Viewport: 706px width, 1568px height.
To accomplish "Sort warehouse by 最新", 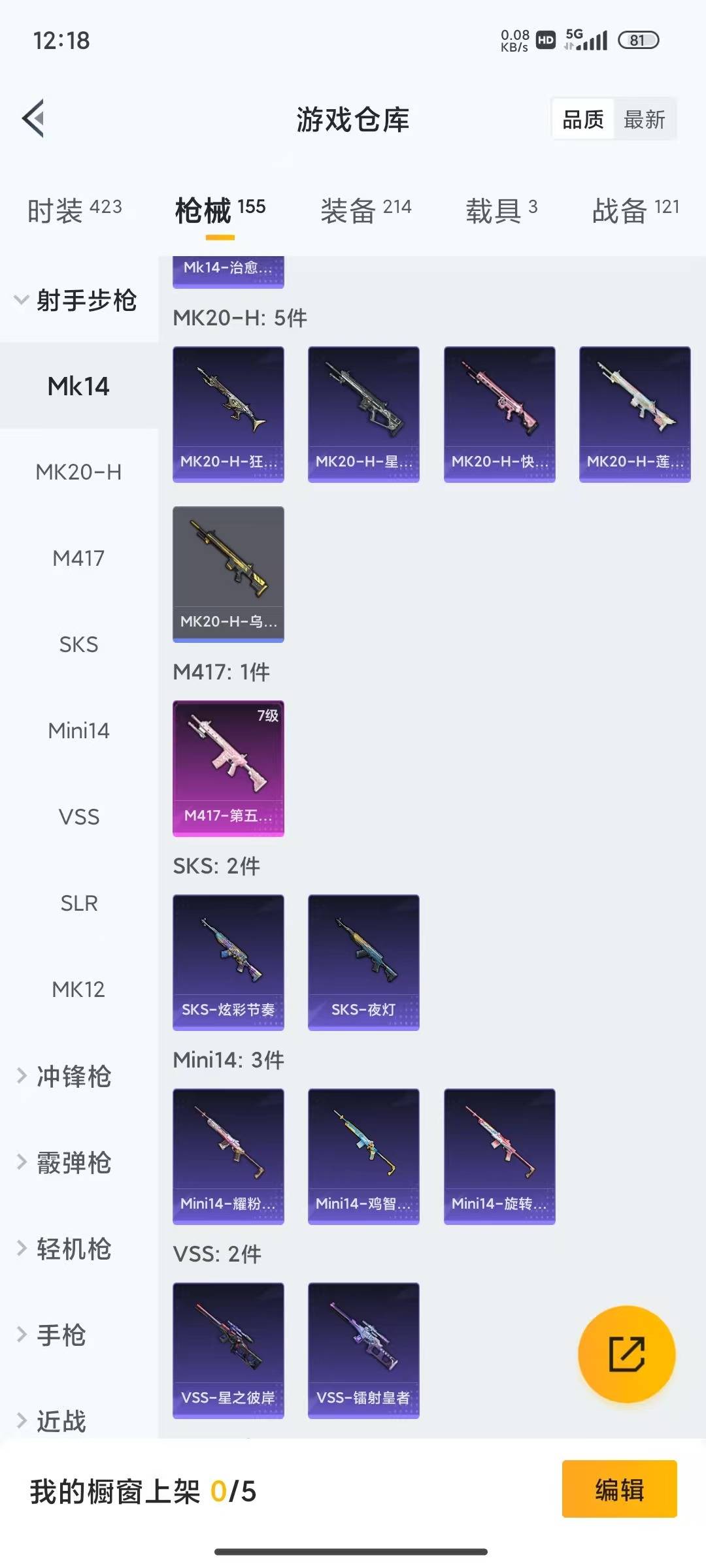I will point(644,120).
